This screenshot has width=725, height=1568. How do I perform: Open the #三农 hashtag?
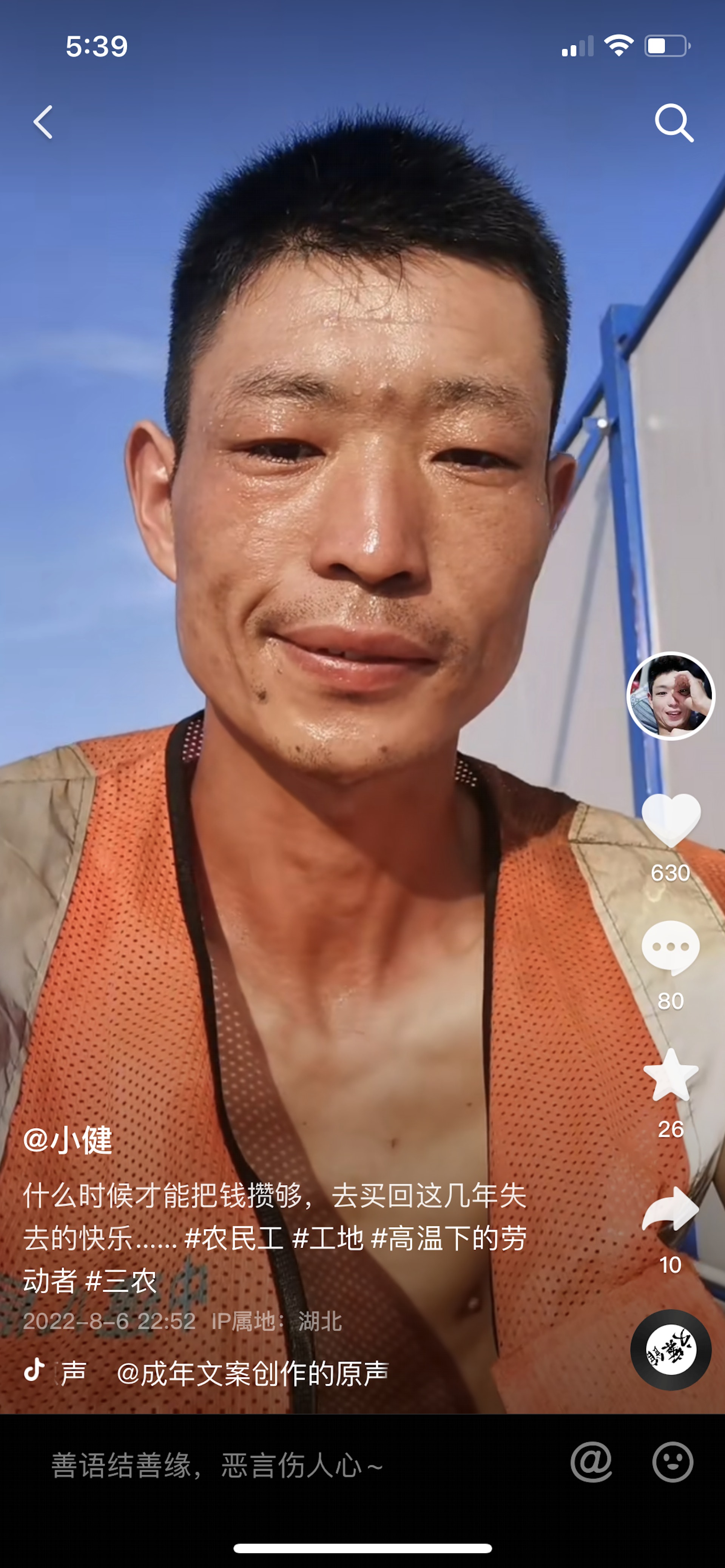[120, 1281]
